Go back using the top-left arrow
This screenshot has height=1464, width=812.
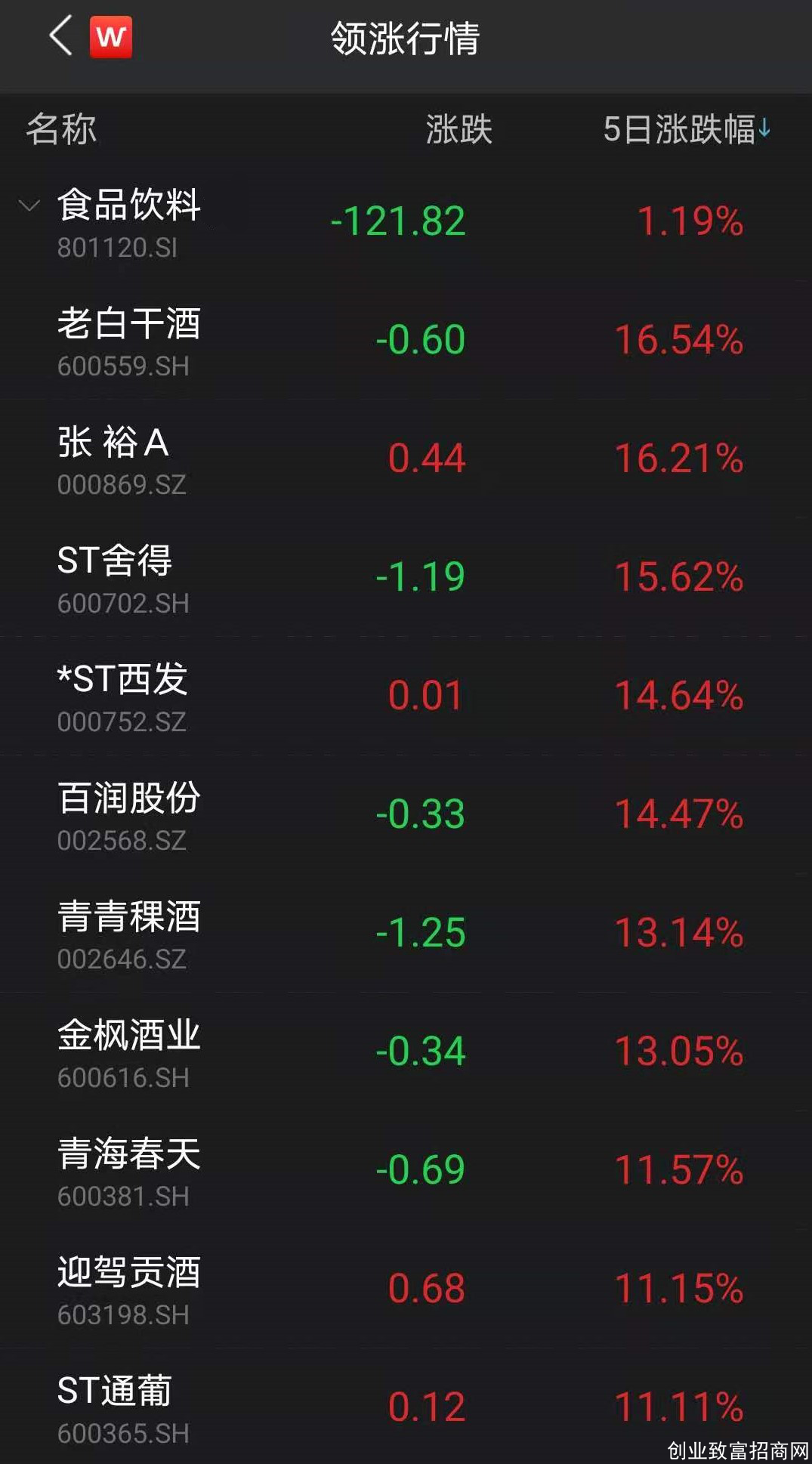60,36
